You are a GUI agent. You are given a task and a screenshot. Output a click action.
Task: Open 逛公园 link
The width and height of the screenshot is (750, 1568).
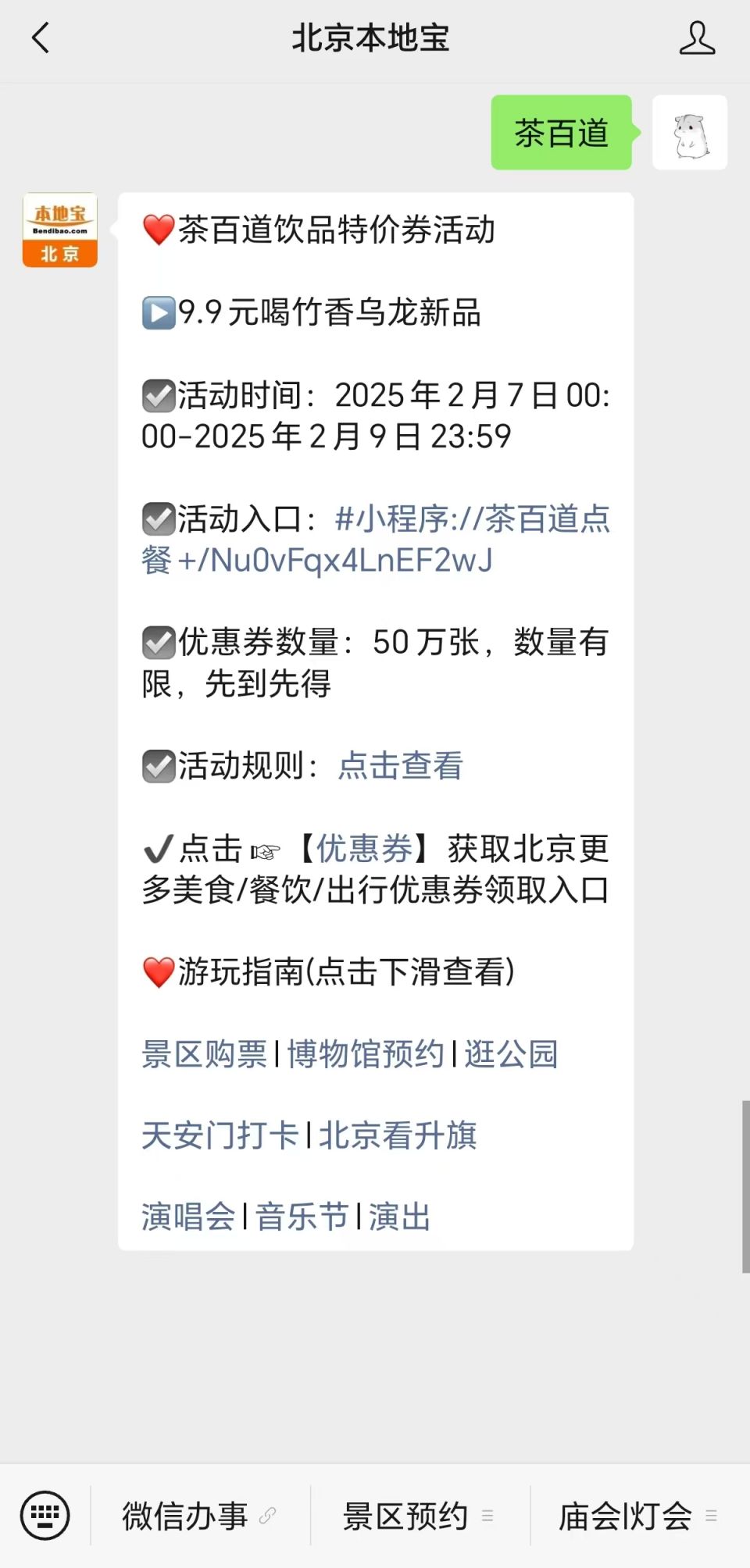[511, 1053]
